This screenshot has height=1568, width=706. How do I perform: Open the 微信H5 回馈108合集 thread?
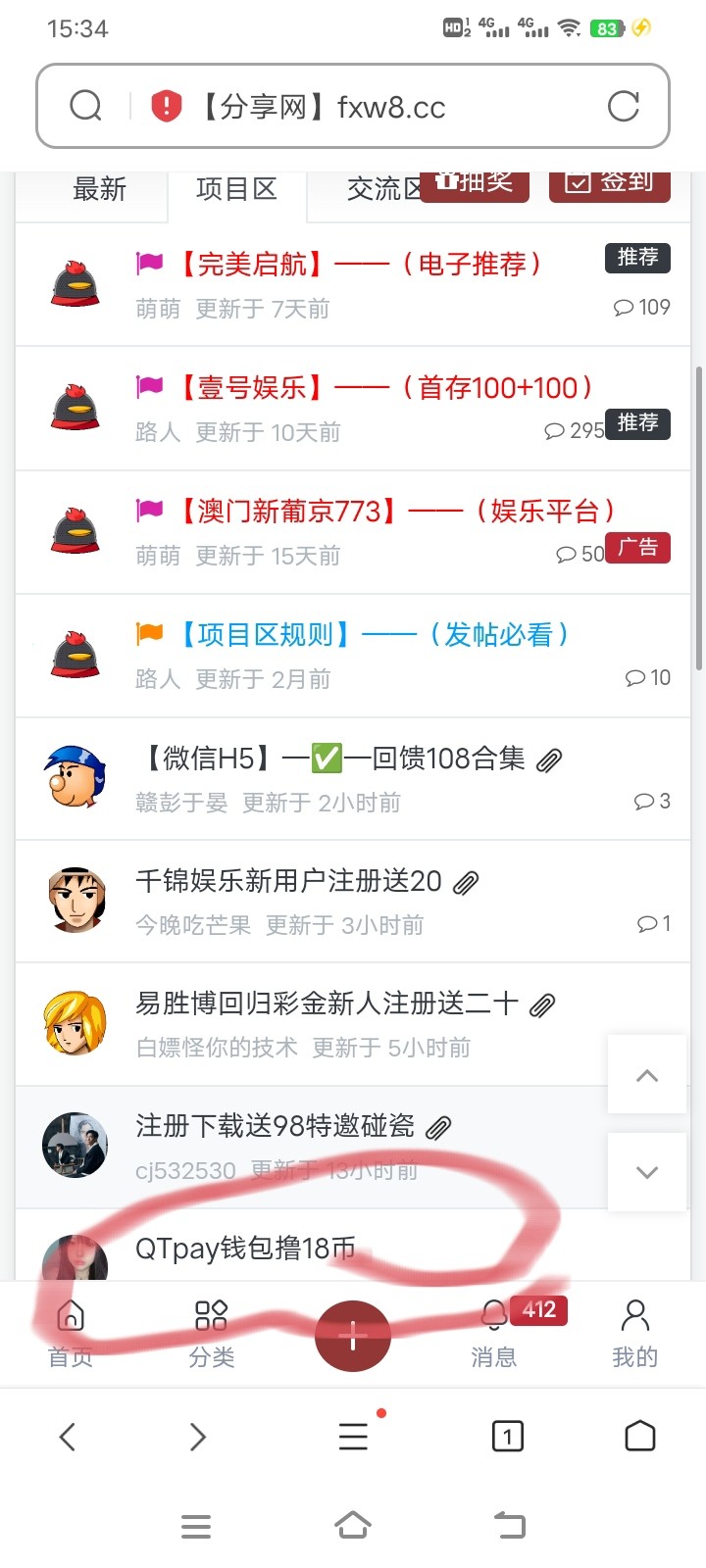pyautogui.click(x=333, y=759)
